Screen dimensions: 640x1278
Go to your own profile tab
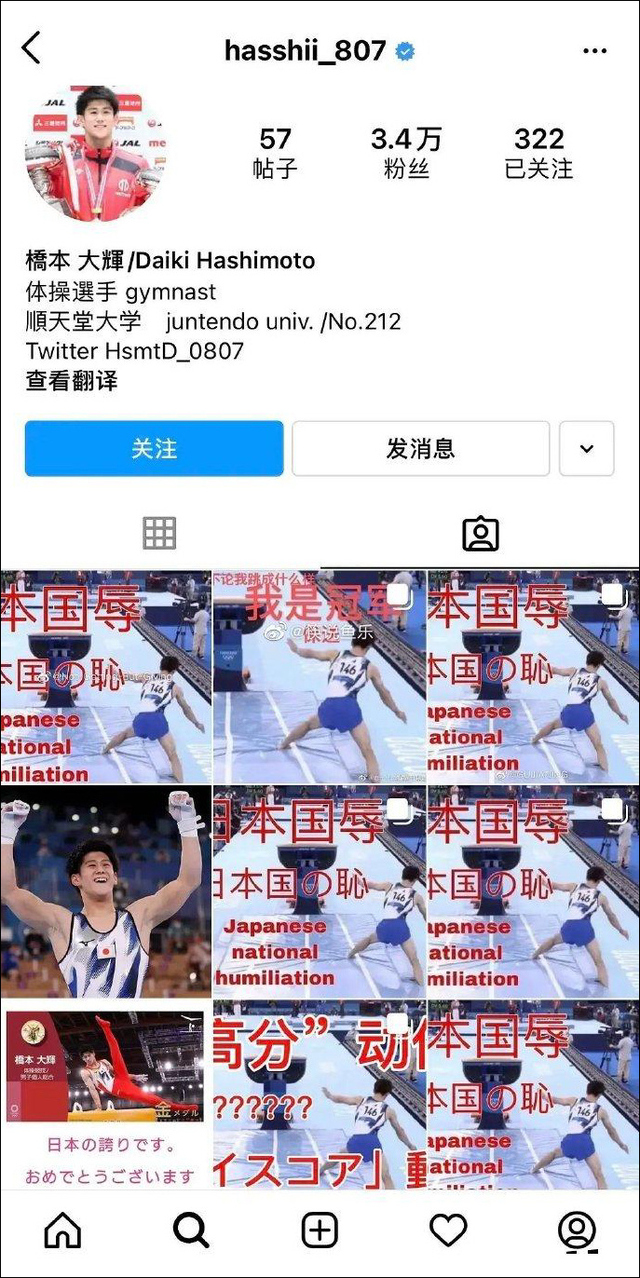(x=576, y=1230)
